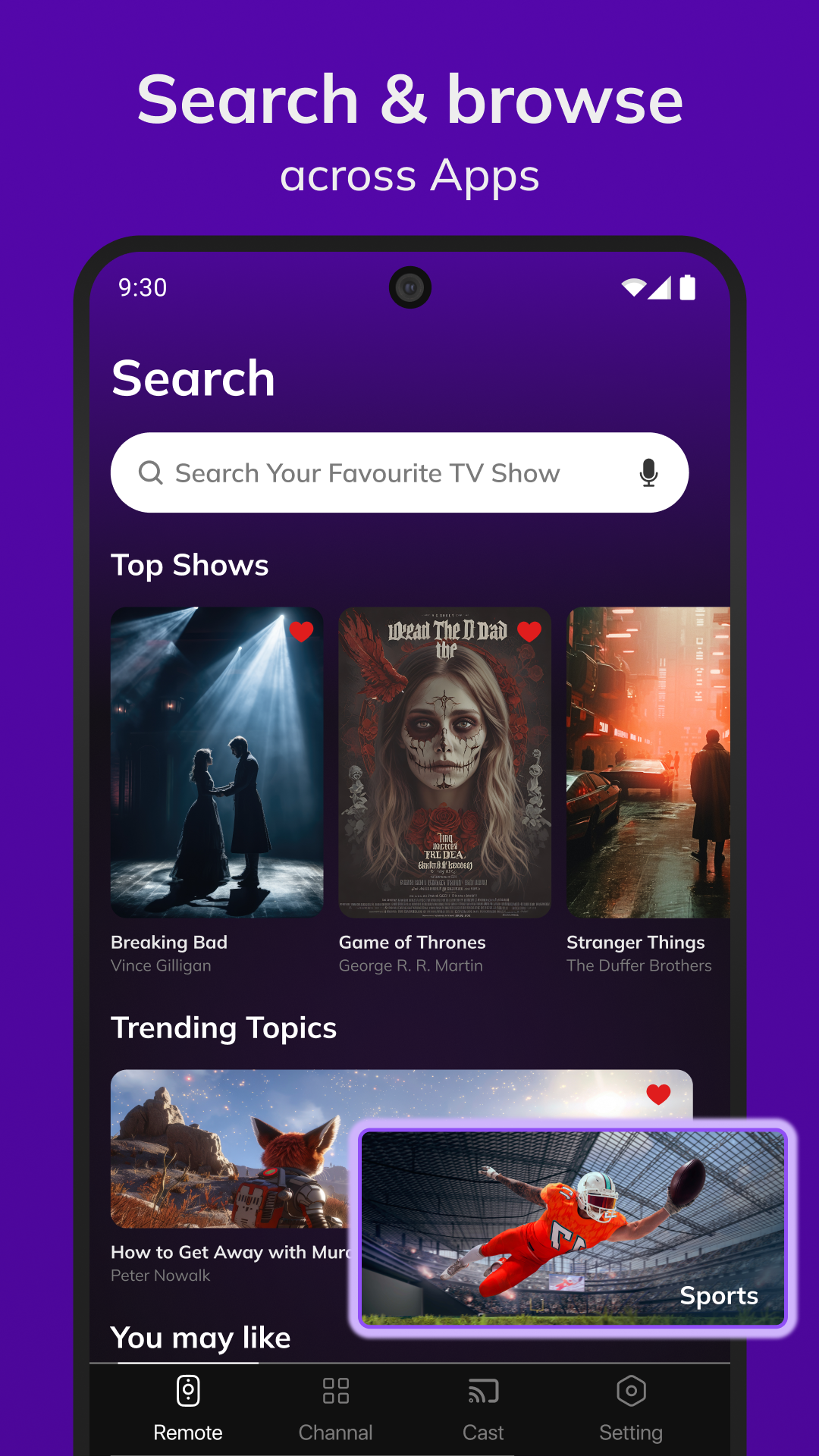
Task: Check the Wi-Fi signal indicator
Action: [x=631, y=286]
